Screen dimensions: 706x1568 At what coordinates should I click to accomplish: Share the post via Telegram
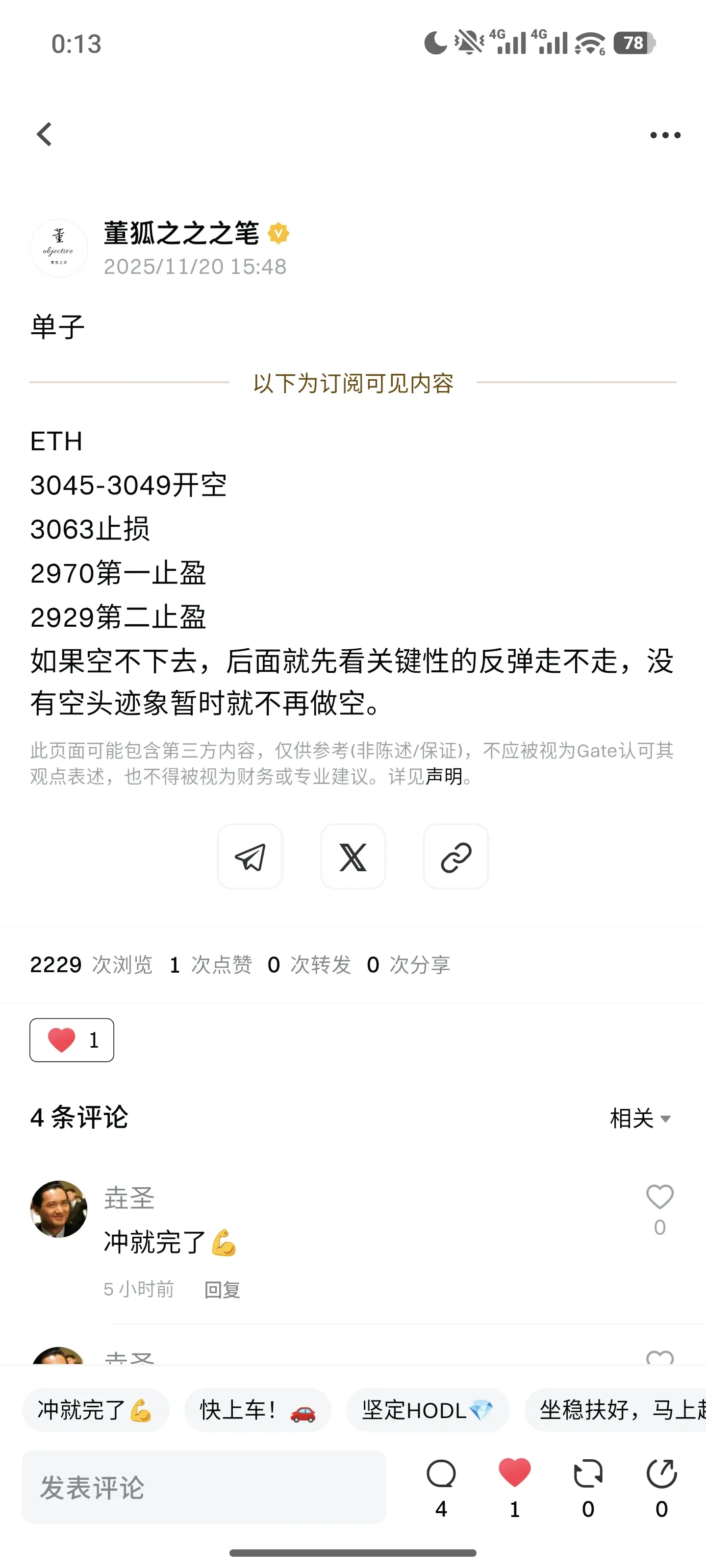250,857
